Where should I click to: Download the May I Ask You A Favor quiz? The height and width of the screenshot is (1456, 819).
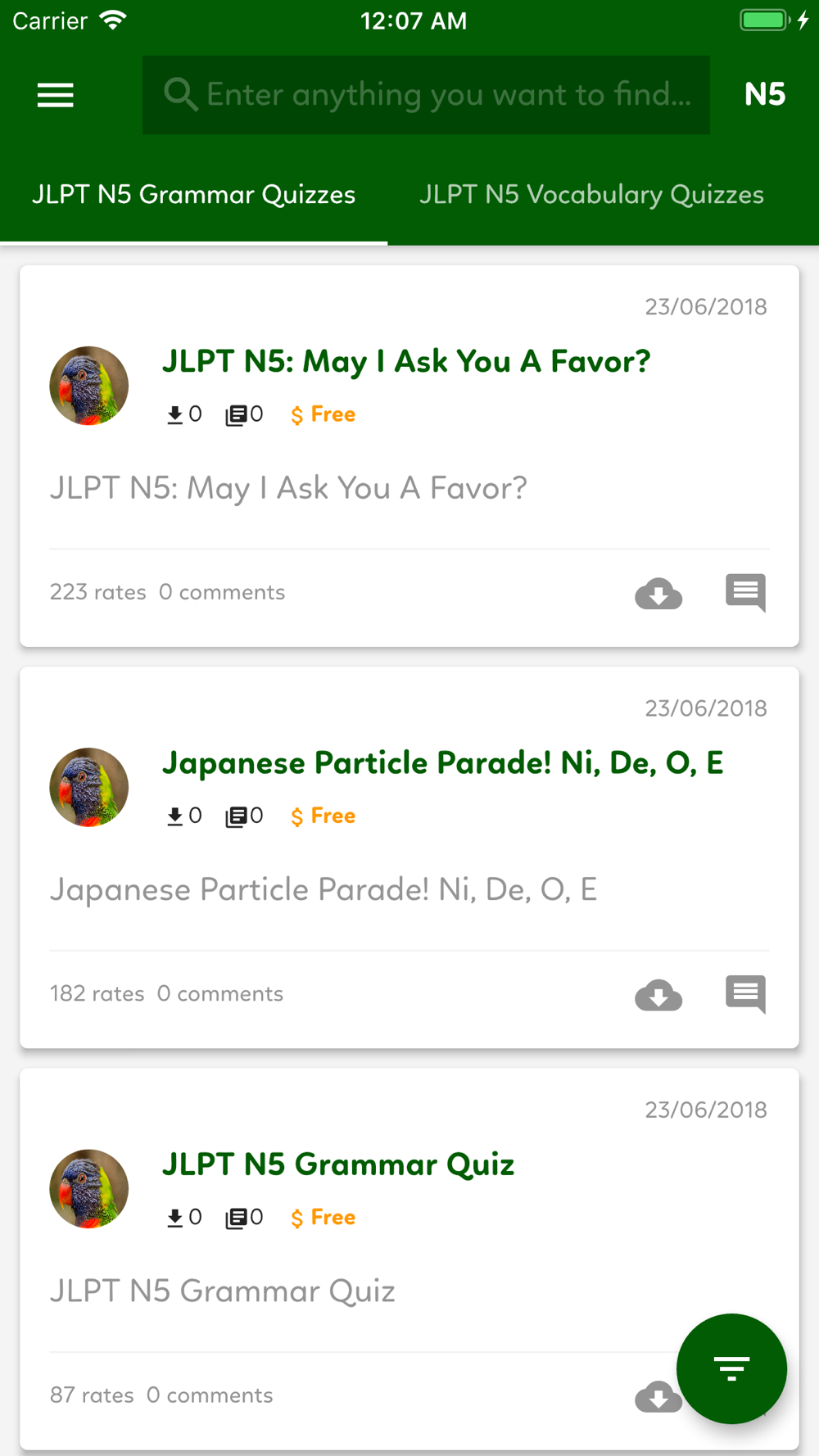click(658, 593)
